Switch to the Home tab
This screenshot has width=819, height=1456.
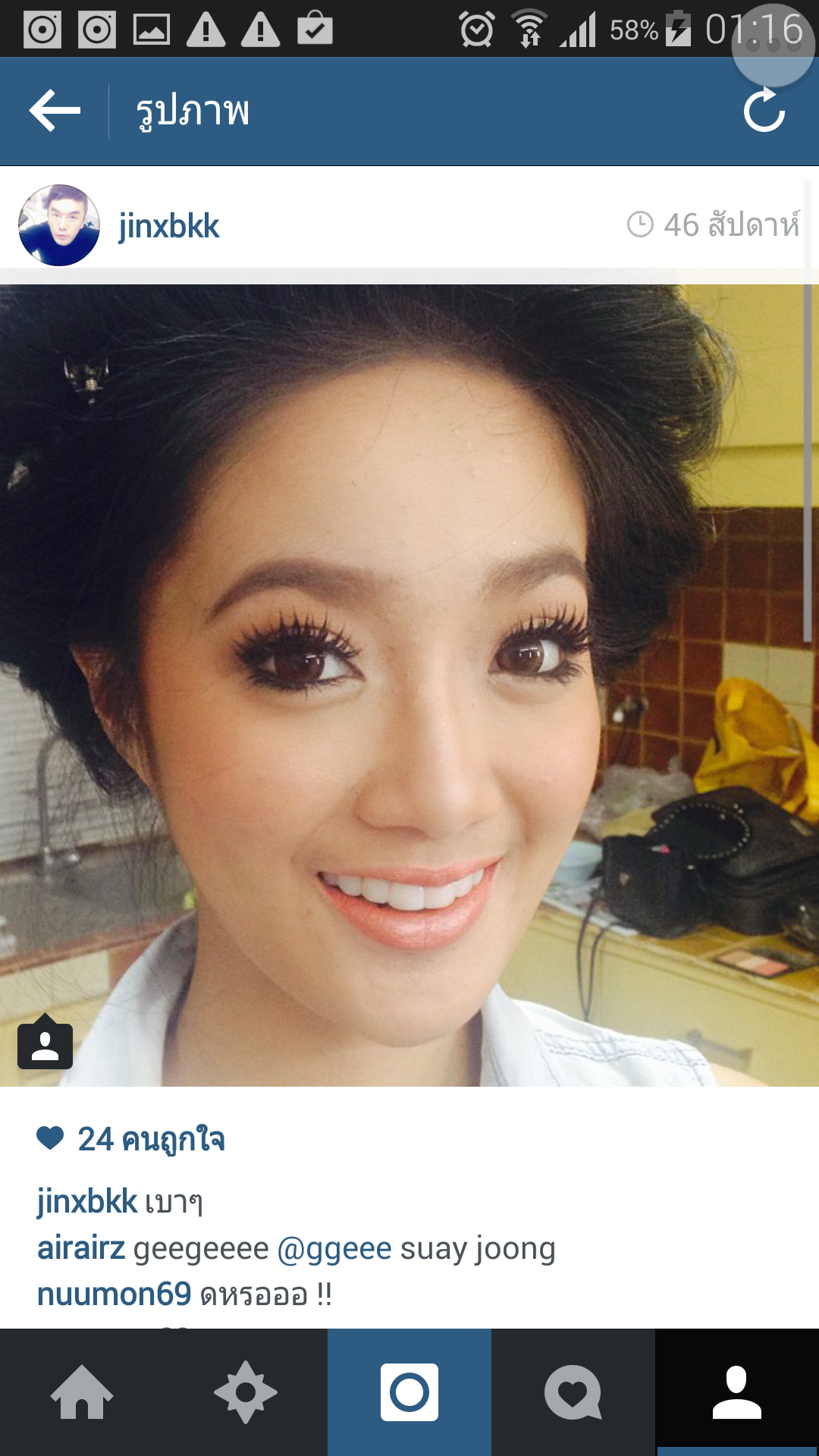coord(82,1392)
